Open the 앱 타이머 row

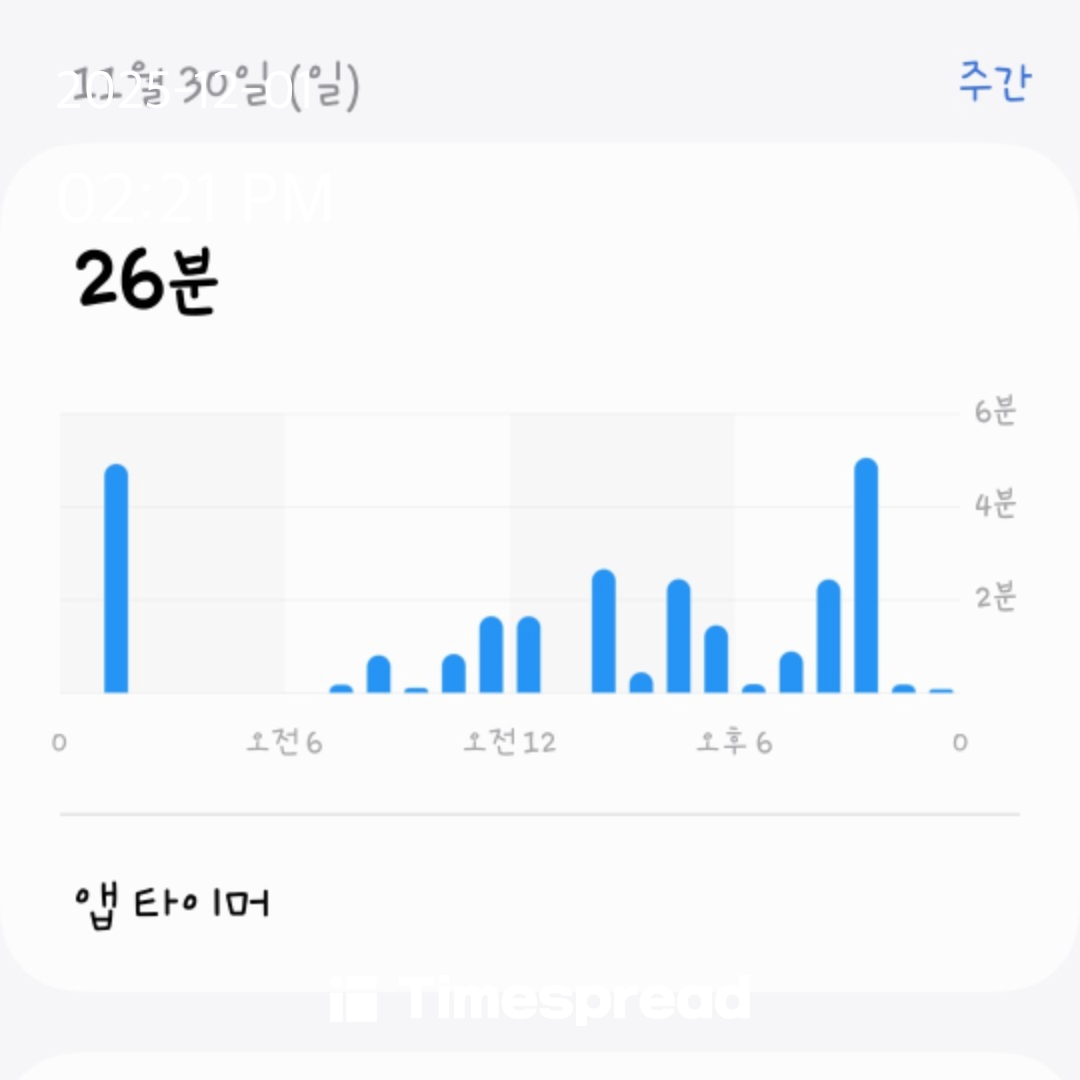pyautogui.click(x=539, y=903)
